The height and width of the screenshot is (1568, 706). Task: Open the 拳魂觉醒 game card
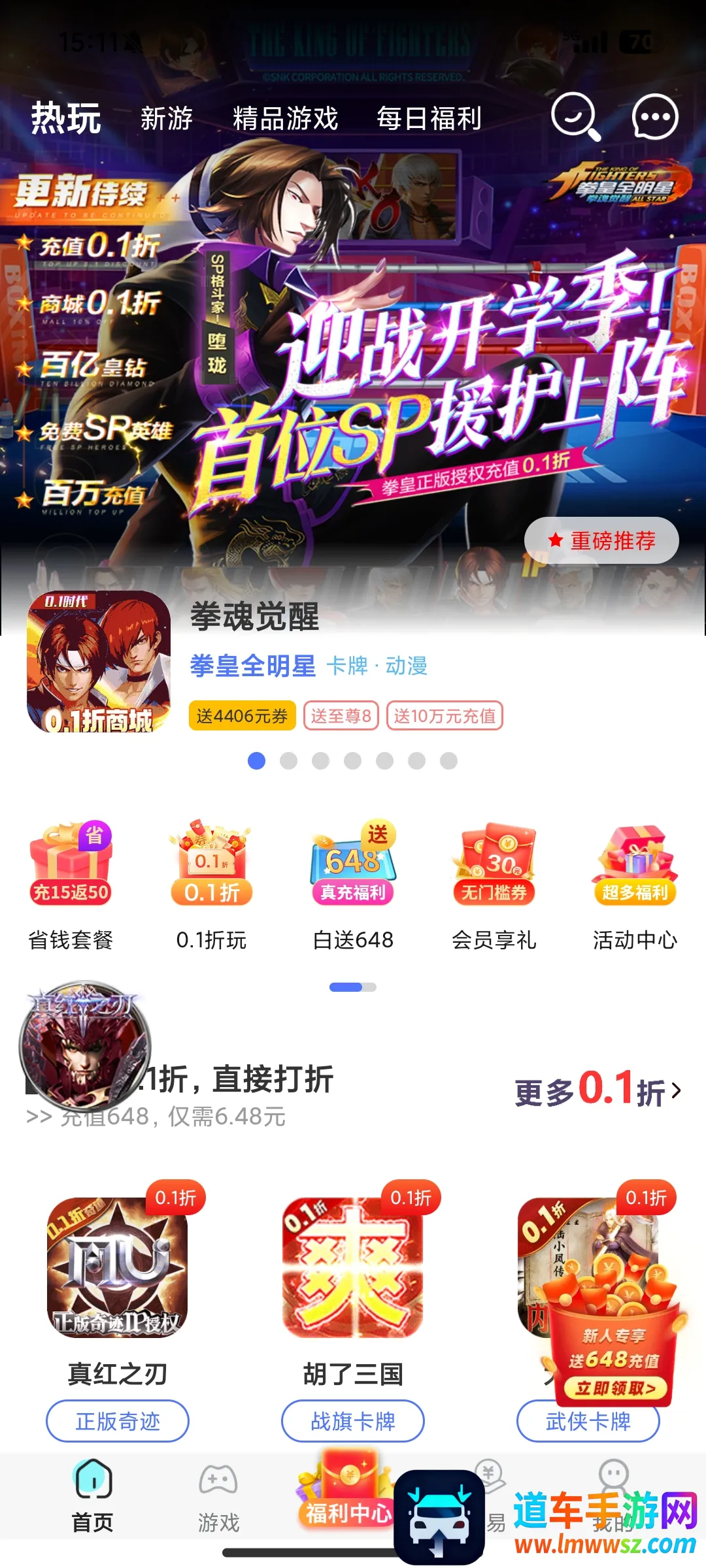[x=255, y=617]
